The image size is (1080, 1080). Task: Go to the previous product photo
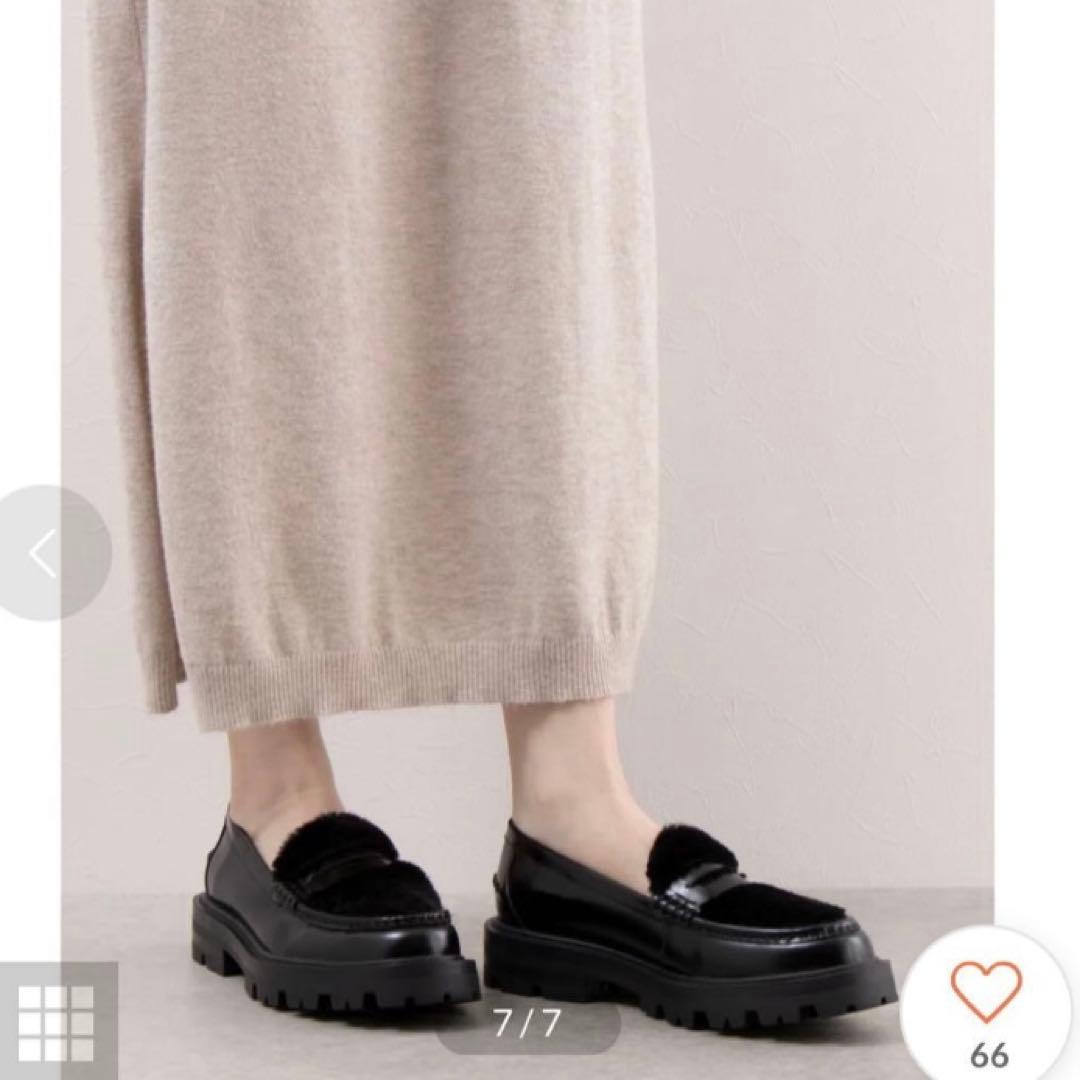(45, 553)
